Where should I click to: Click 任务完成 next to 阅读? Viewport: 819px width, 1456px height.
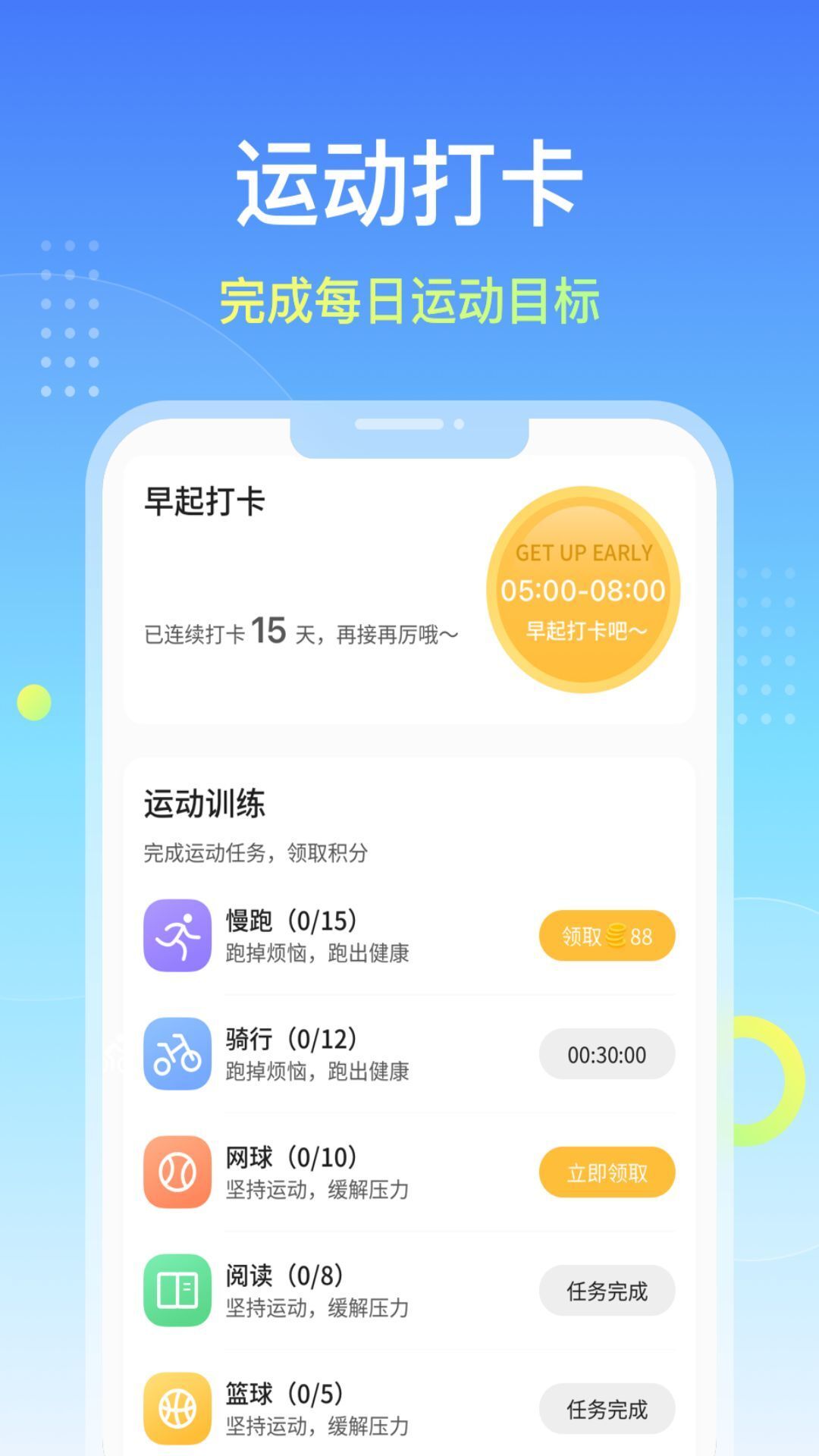tap(607, 1290)
